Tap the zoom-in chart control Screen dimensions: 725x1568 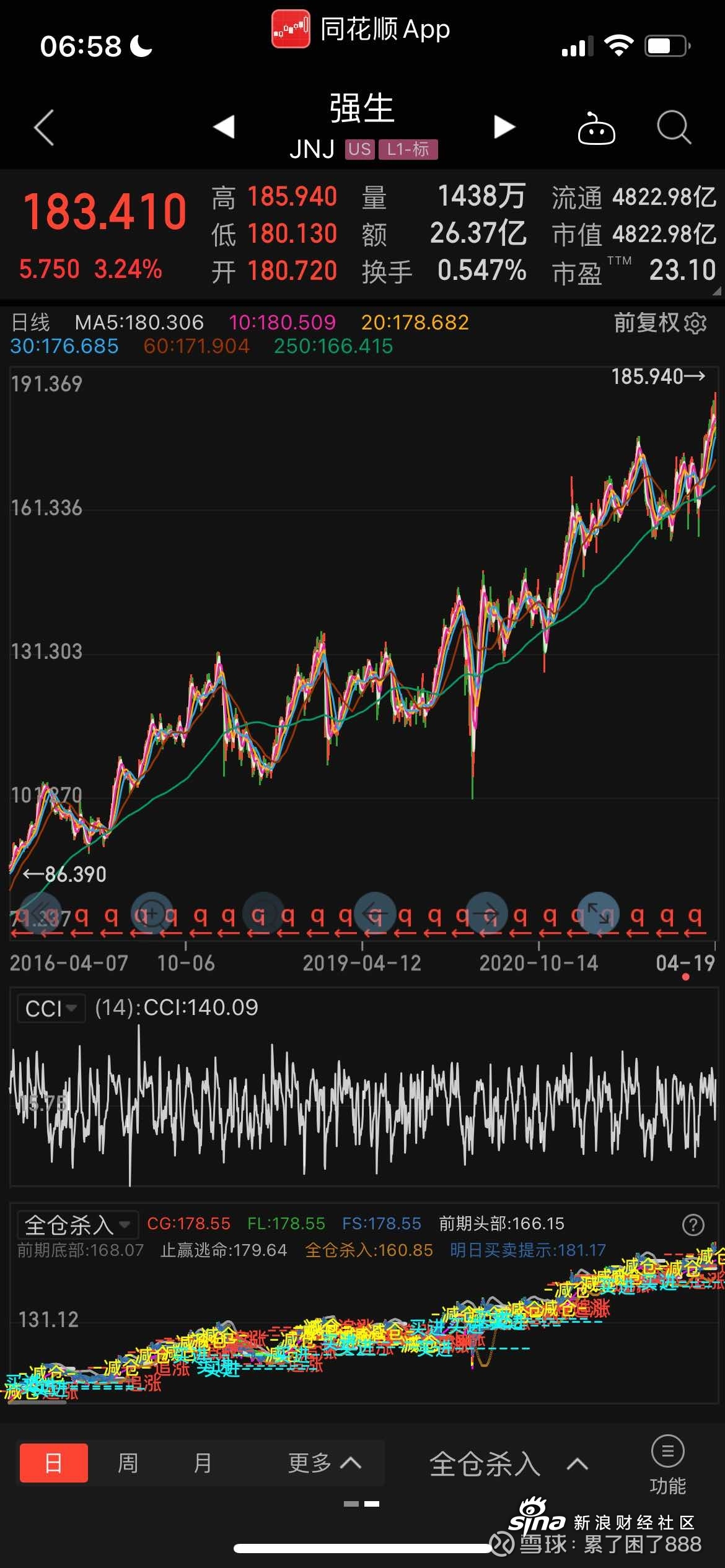[152, 912]
